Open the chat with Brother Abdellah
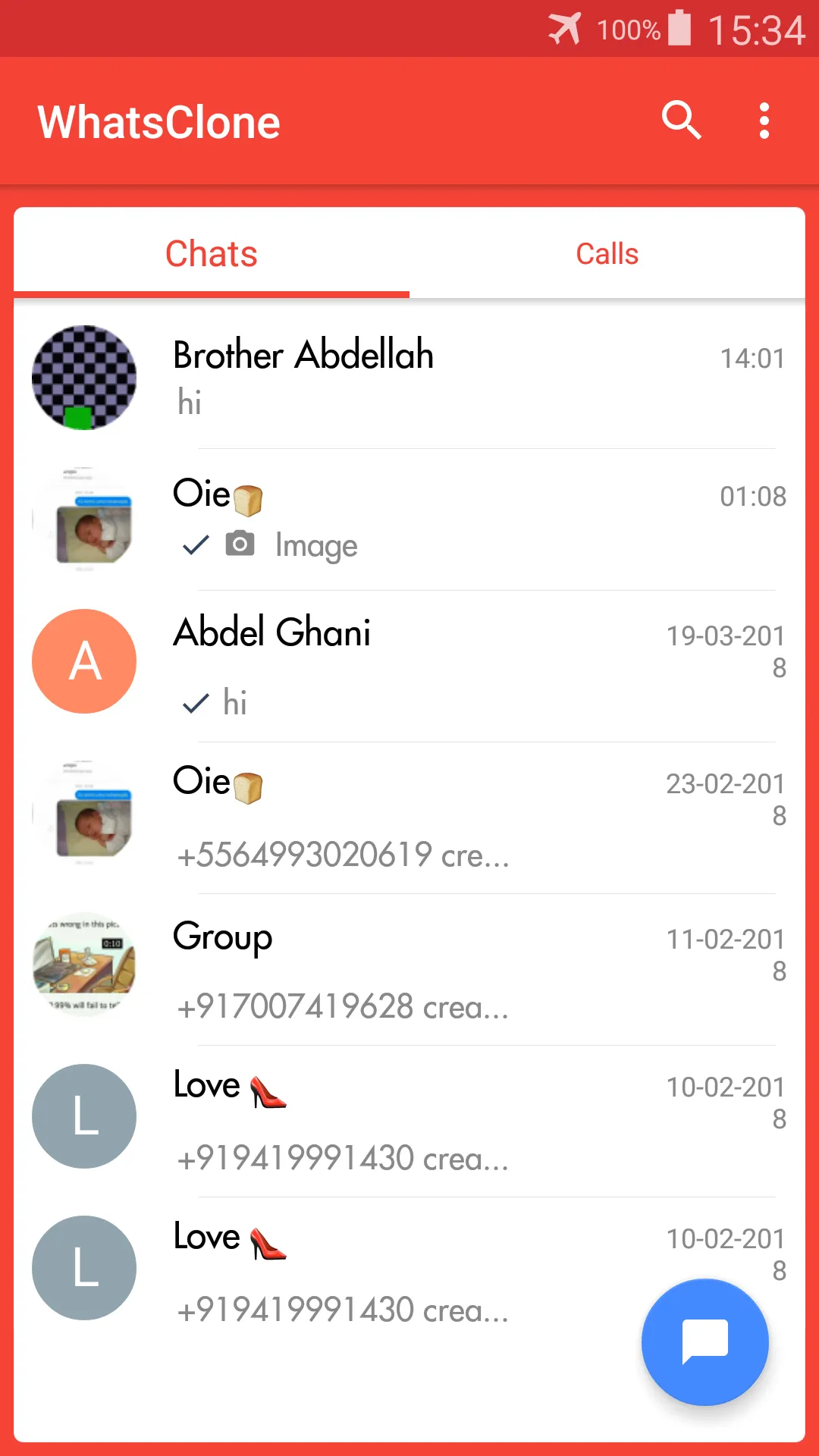 pyautogui.click(x=409, y=378)
